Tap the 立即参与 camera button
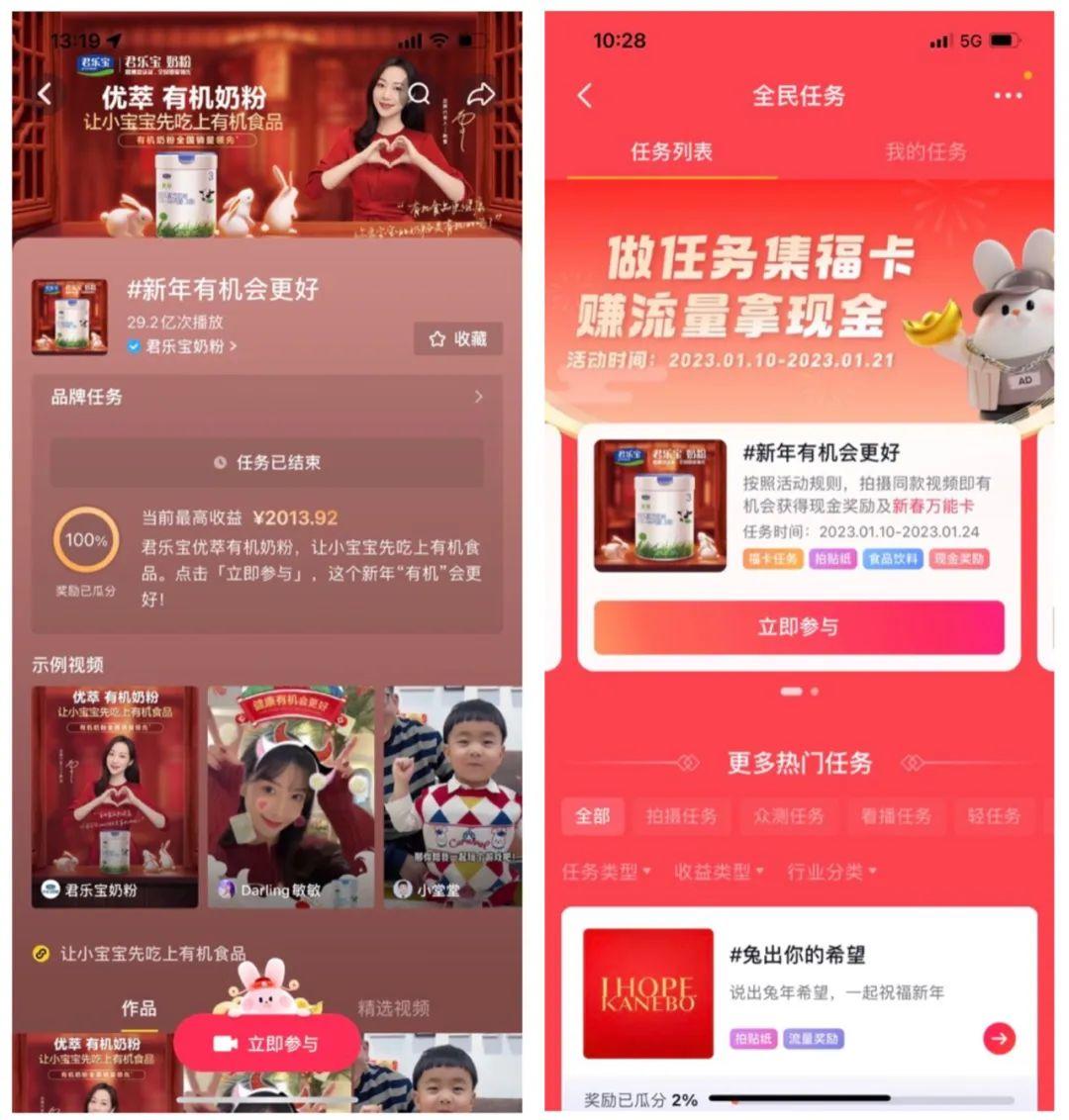Viewport: 1069px width, 1120px height. (x=266, y=1043)
